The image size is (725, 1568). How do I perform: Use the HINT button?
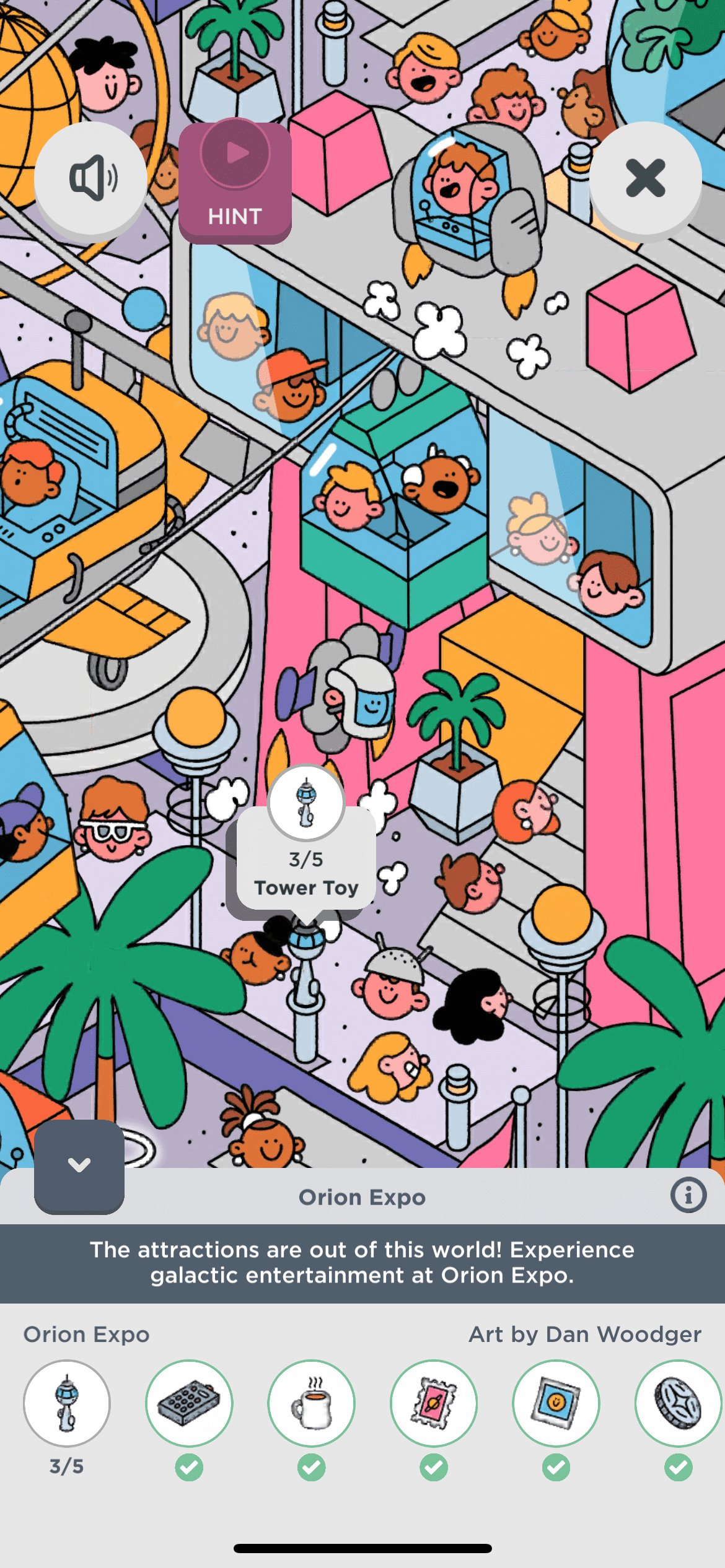point(235,181)
